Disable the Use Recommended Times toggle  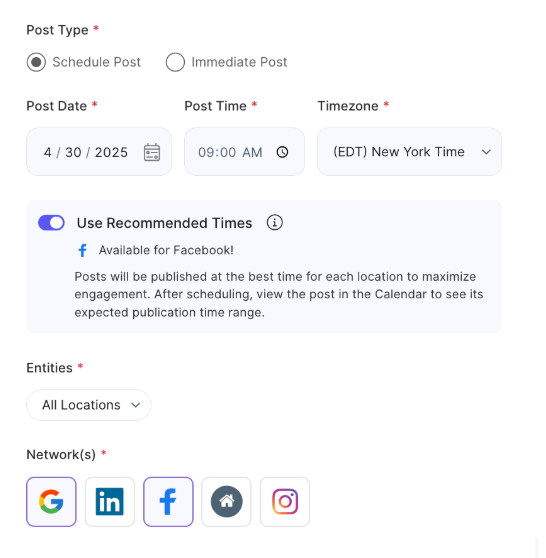51,223
